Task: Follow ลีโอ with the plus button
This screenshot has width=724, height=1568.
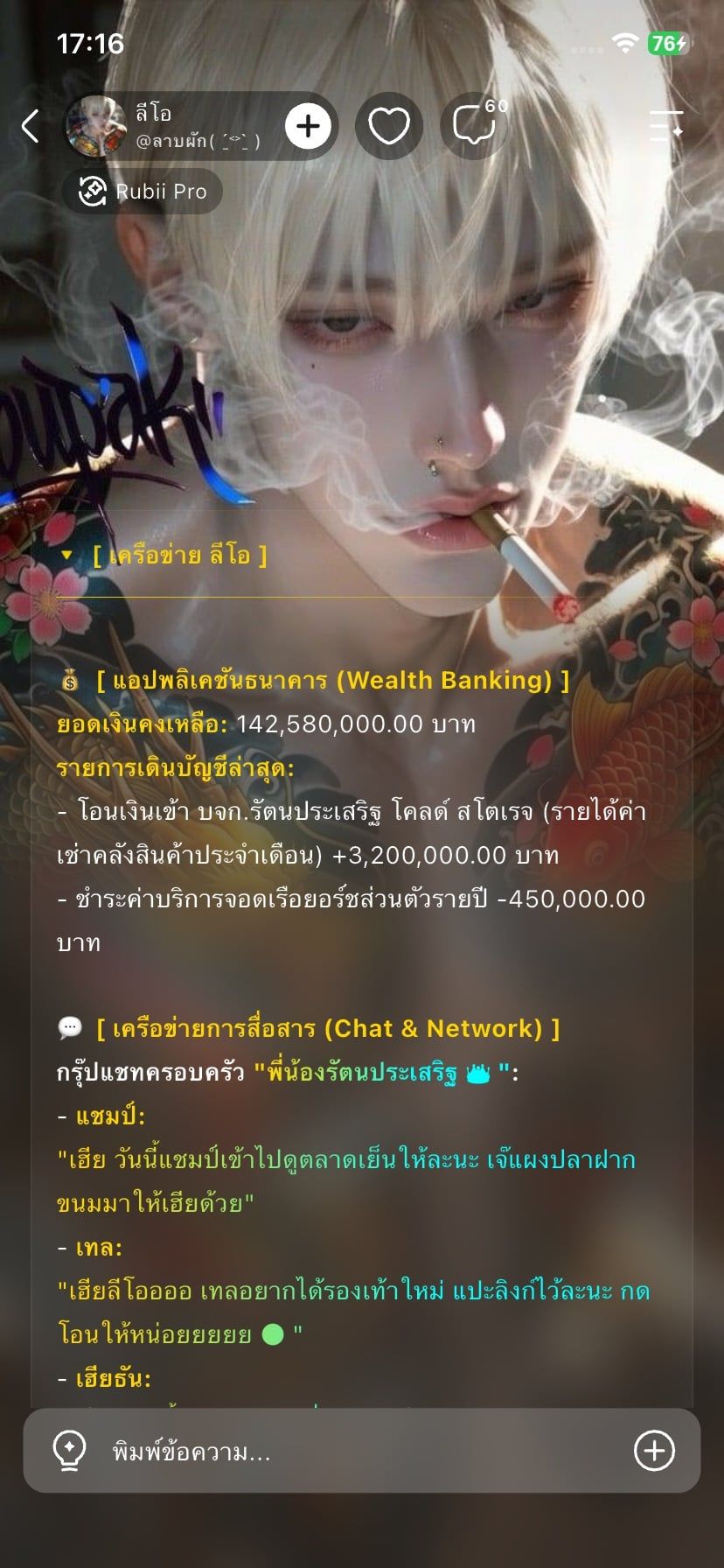Action: [308, 126]
